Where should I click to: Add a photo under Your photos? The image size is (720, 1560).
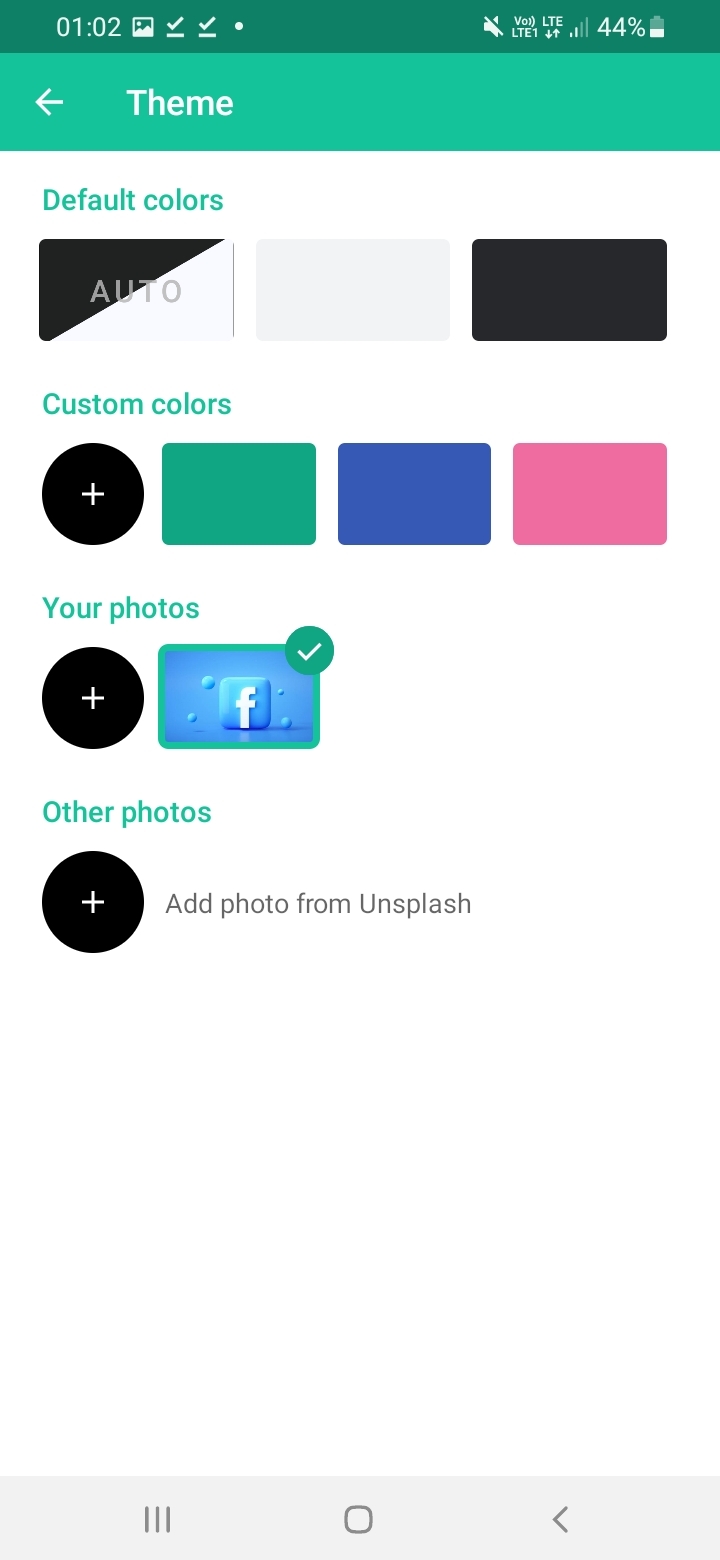click(93, 698)
